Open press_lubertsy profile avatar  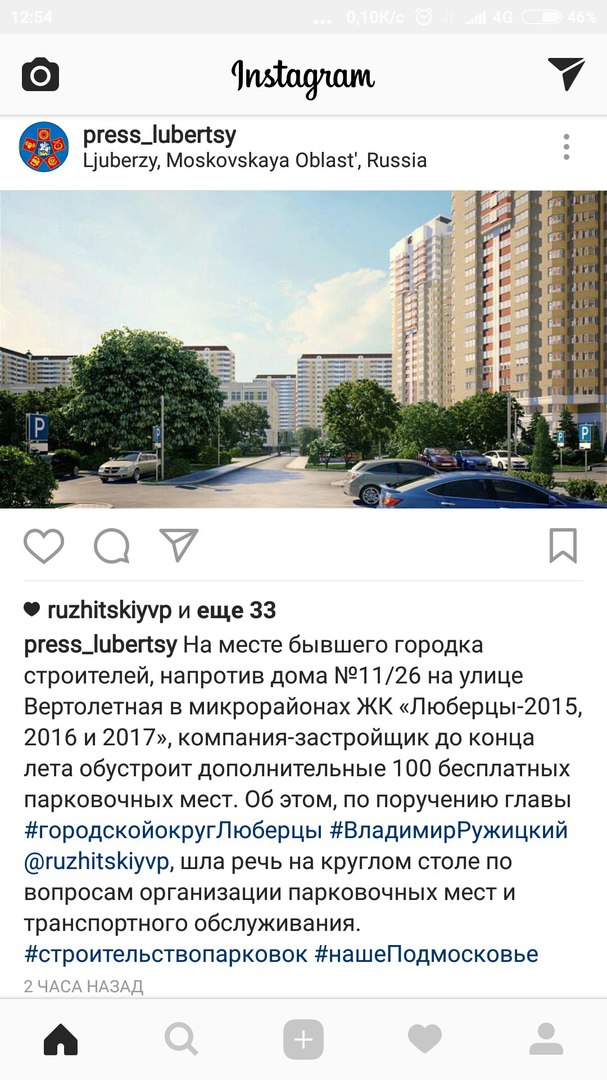tap(44, 147)
